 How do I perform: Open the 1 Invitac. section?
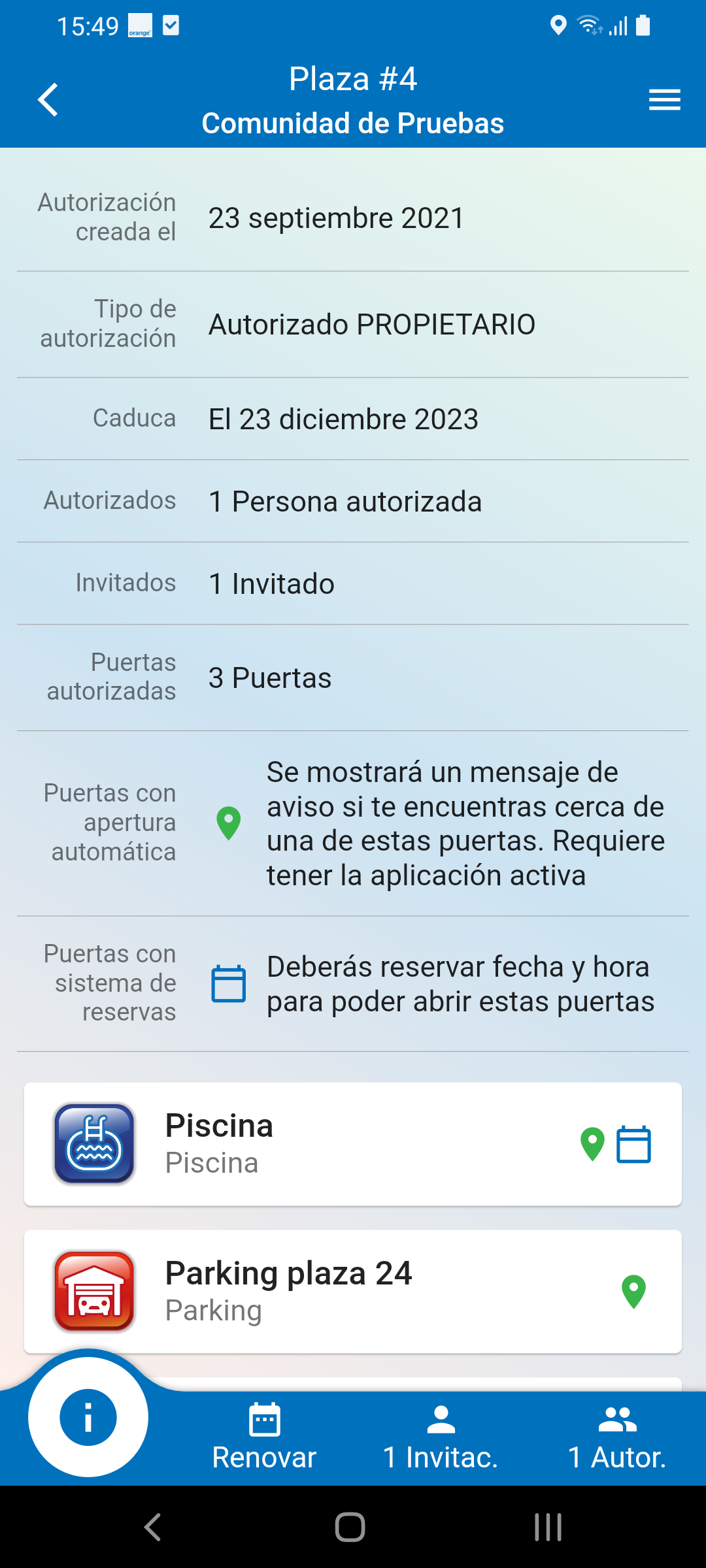pyautogui.click(x=441, y=1437)
